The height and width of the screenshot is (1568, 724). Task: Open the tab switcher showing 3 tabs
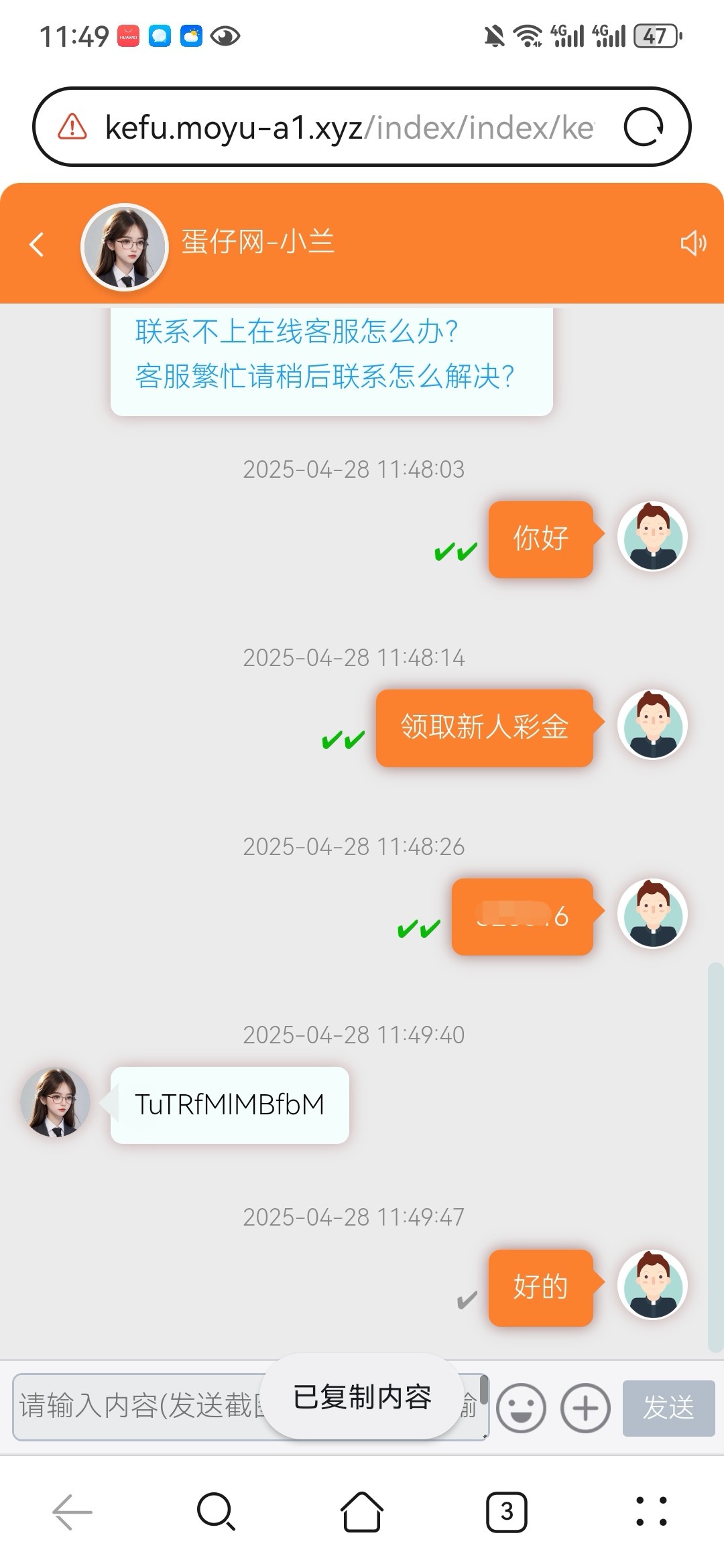pos(506,1512)
